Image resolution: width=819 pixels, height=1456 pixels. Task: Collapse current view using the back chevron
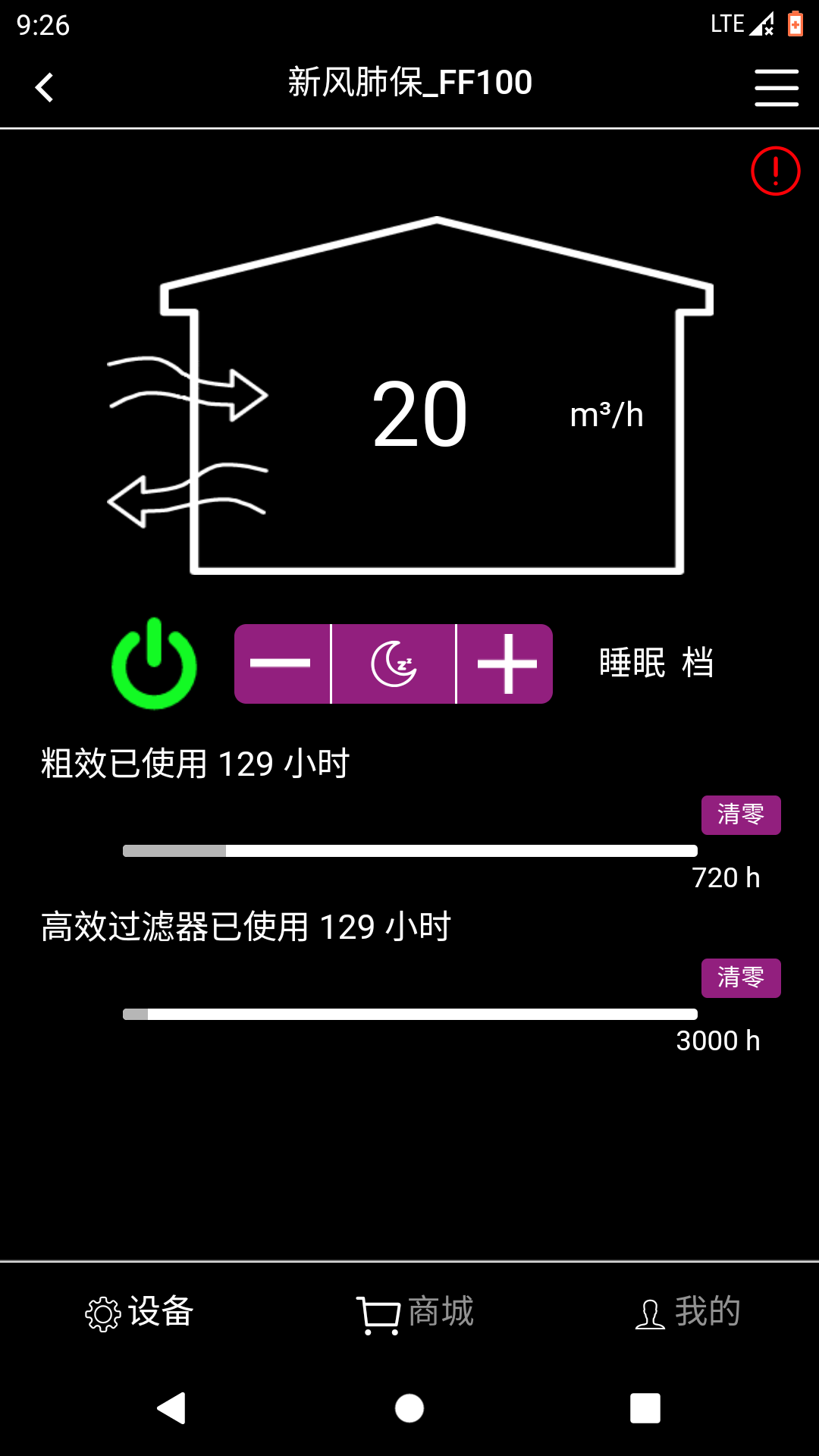click(x=45, y=86)
